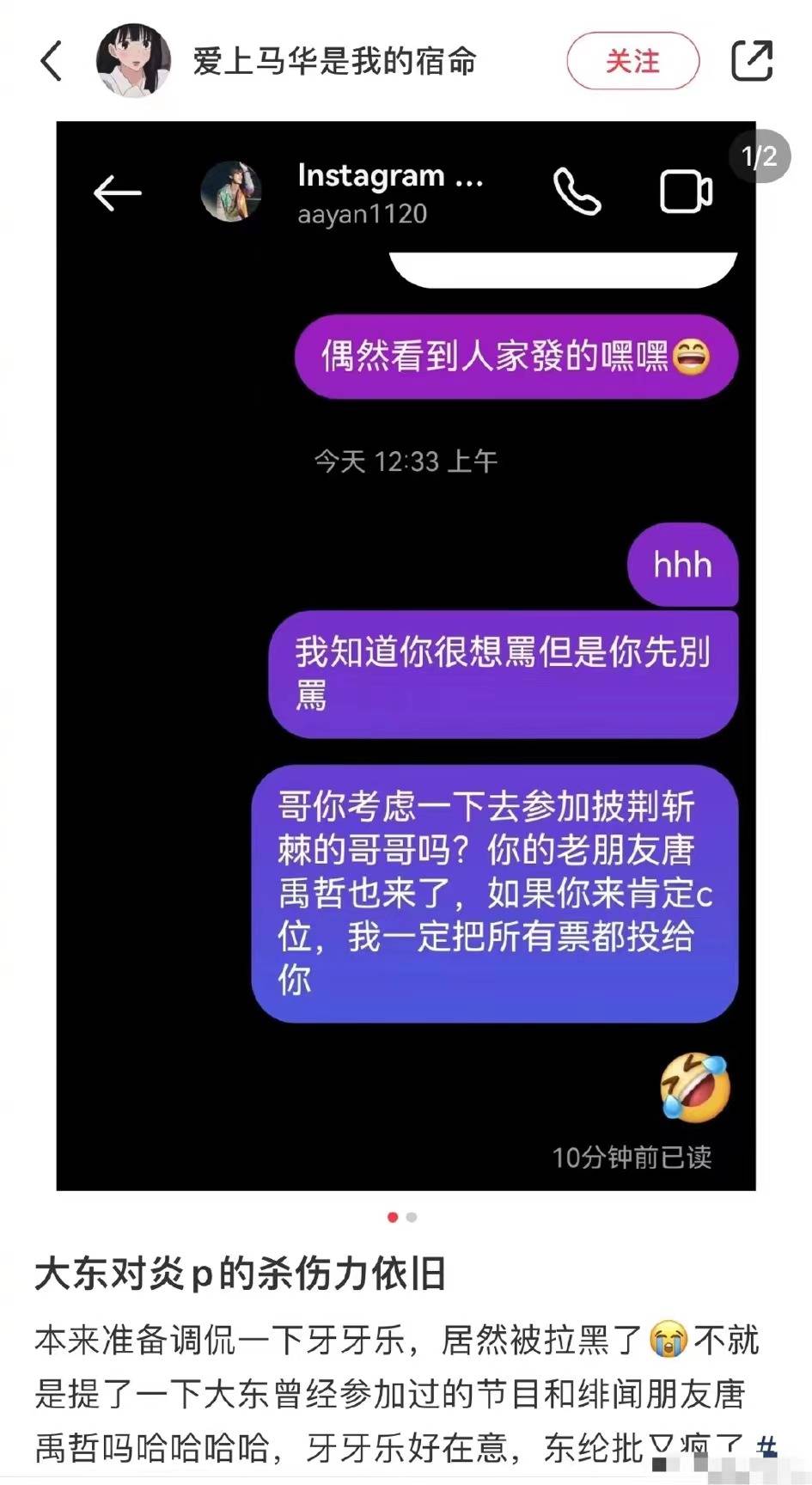The image size is (812, 1485).
Task: Follow the author with 关注 button
Action: coord(632,61)
